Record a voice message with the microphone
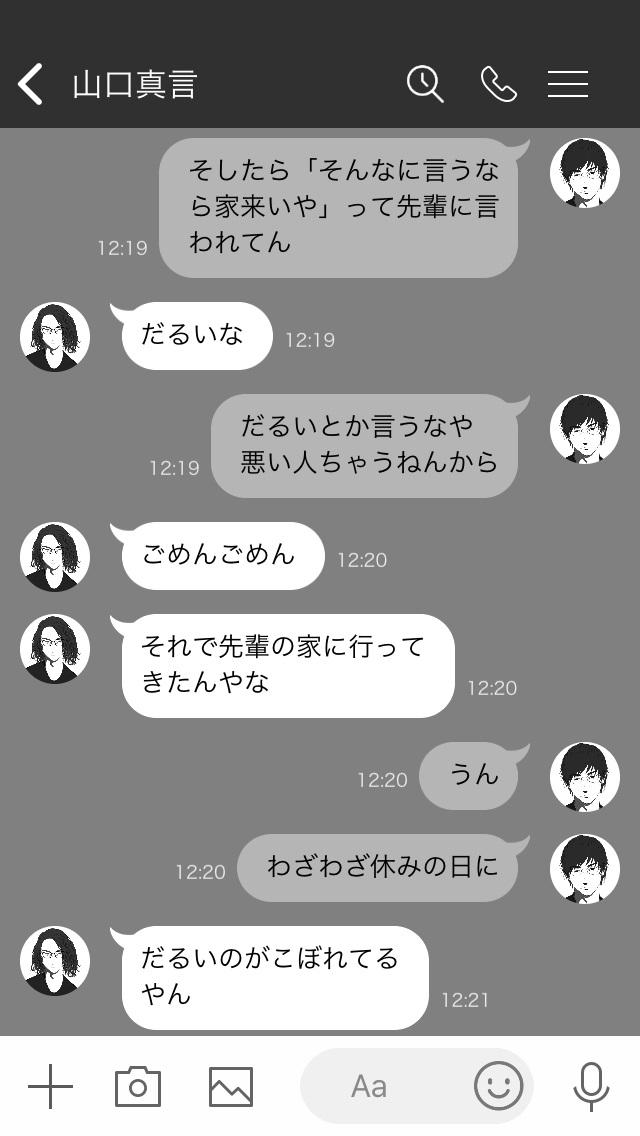640x1136 pixels. pyautogui.click(x=591, y=1086)
